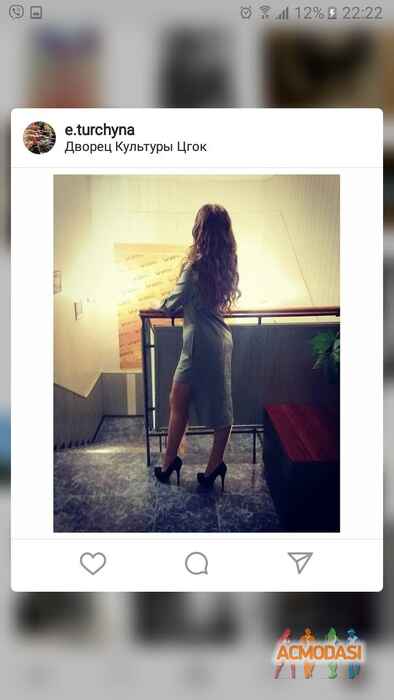Open location Дворец Культуры Цгок
The height and width of the screenshot is (700, 394).
(136, 147)
